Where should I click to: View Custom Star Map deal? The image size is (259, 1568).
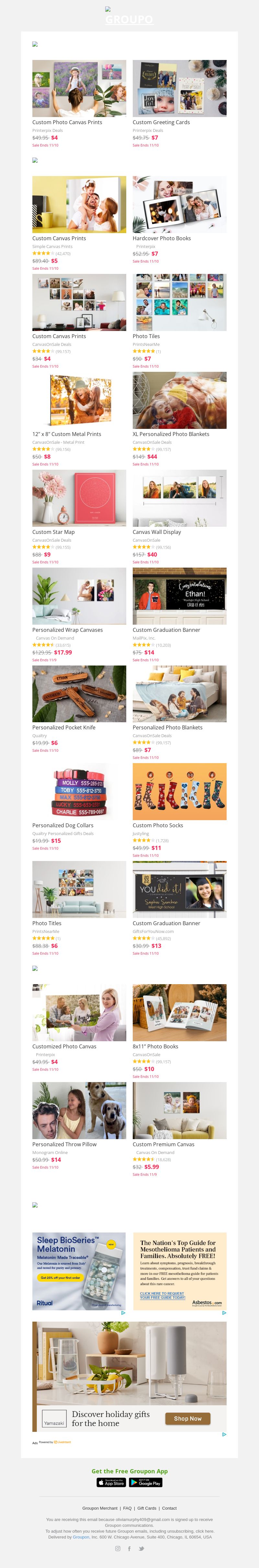coord(79,498)
